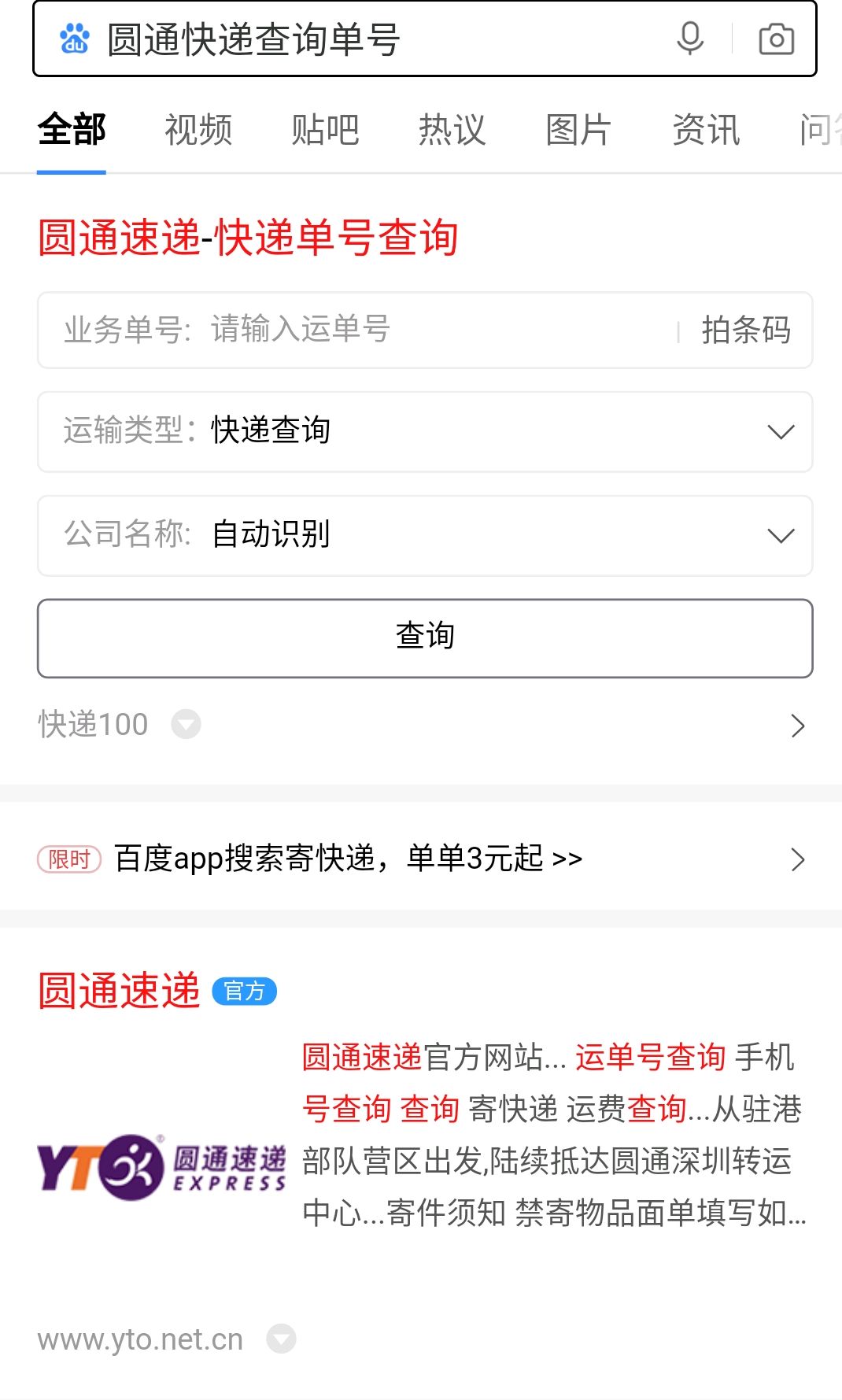Viewport: 842px width, 1400px height.
Task: Switch to the 热议 tab
Action: (x=452, y=130)
